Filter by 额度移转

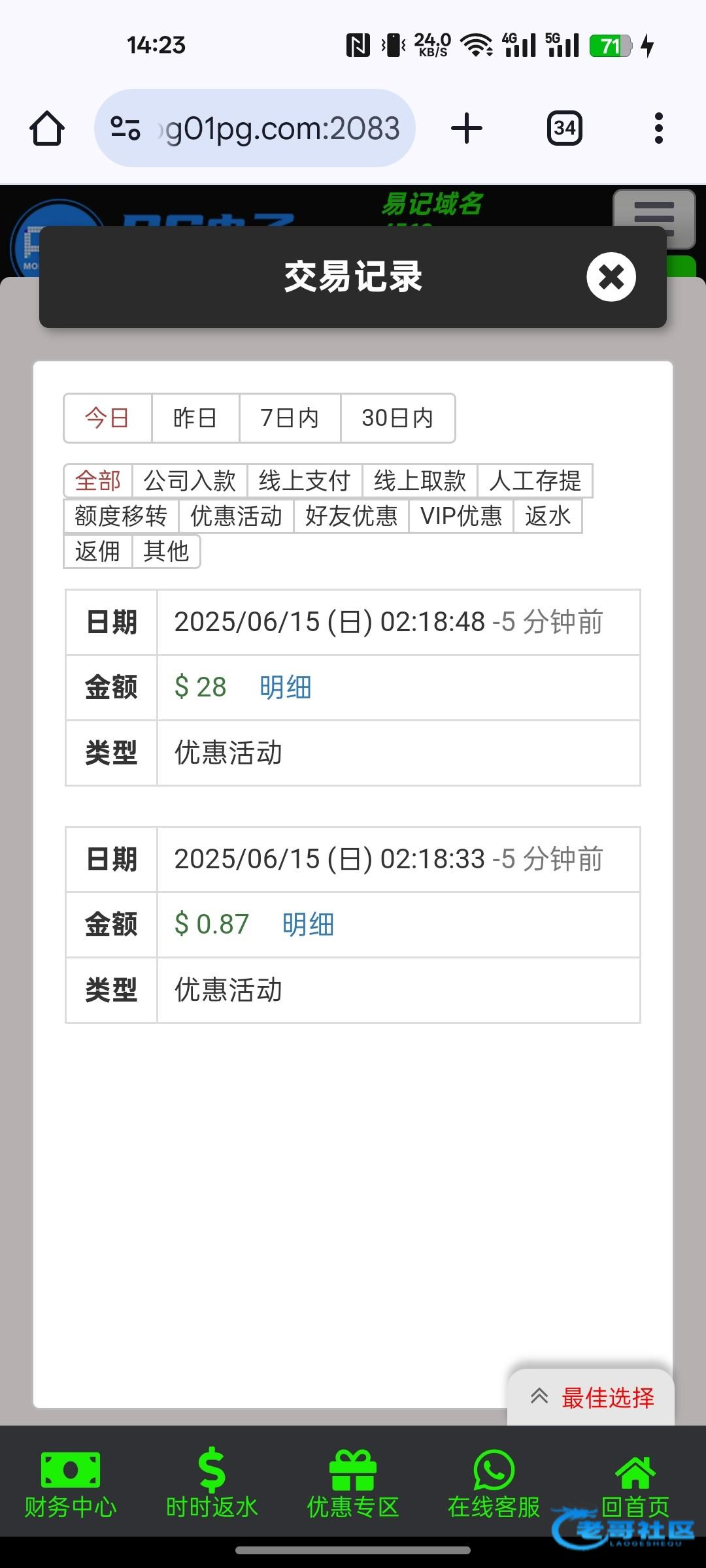pos(121,516)
